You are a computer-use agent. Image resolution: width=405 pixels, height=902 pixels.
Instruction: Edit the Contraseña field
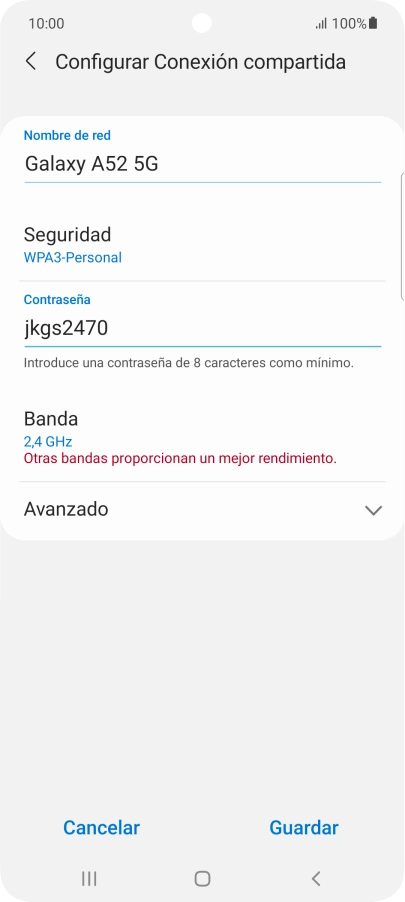202,328
